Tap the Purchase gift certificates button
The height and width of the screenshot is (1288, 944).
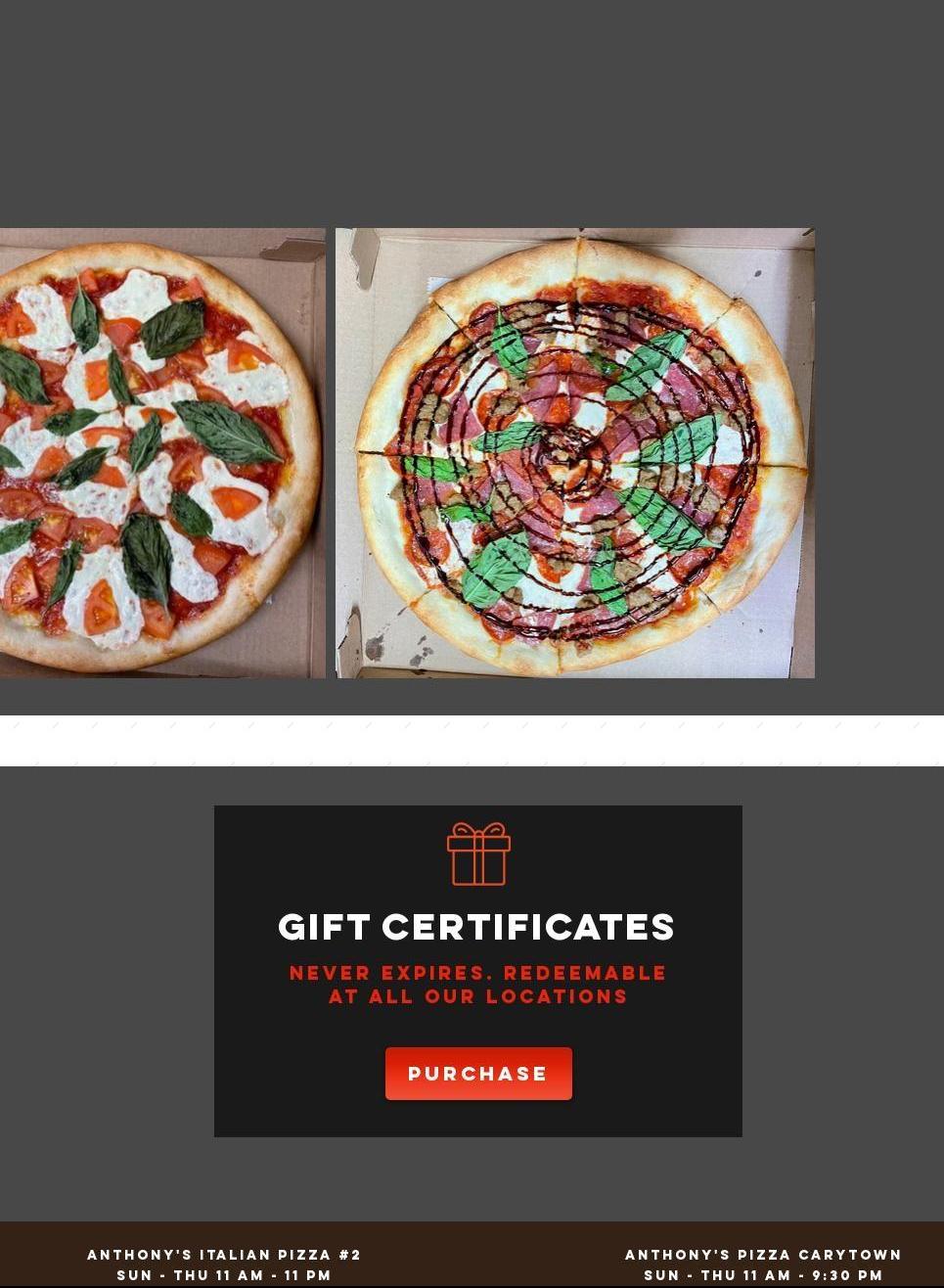point(478,1074)
